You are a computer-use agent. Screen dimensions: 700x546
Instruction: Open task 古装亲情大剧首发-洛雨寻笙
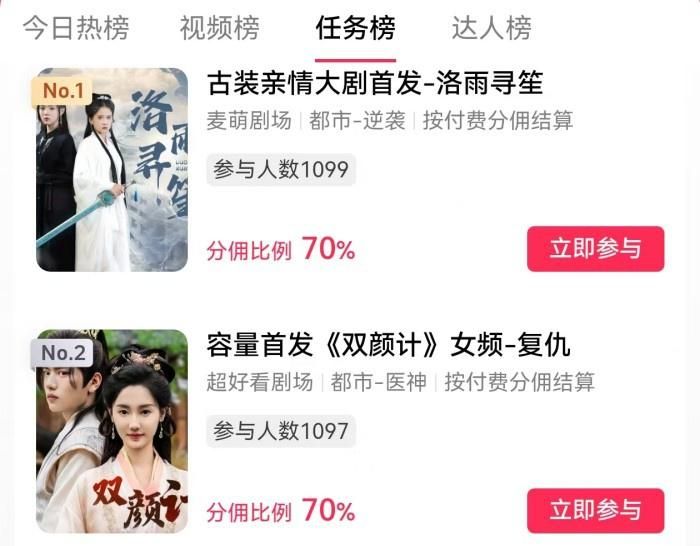375,83
